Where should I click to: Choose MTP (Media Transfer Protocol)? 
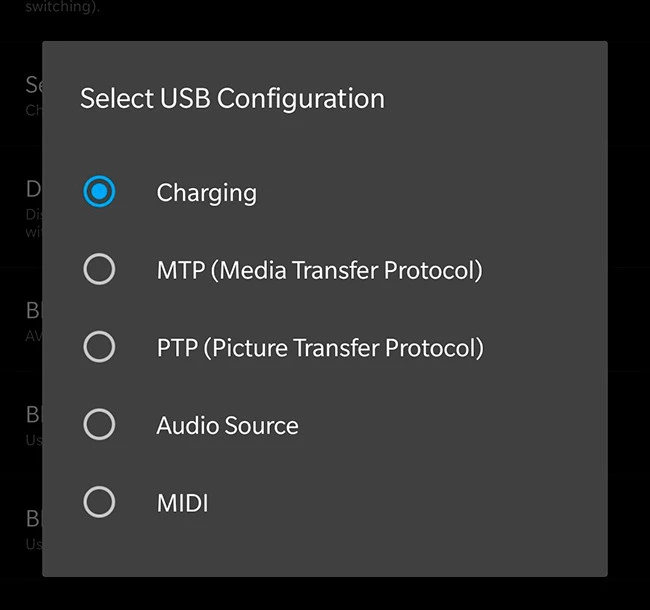(x=99, y=269)
